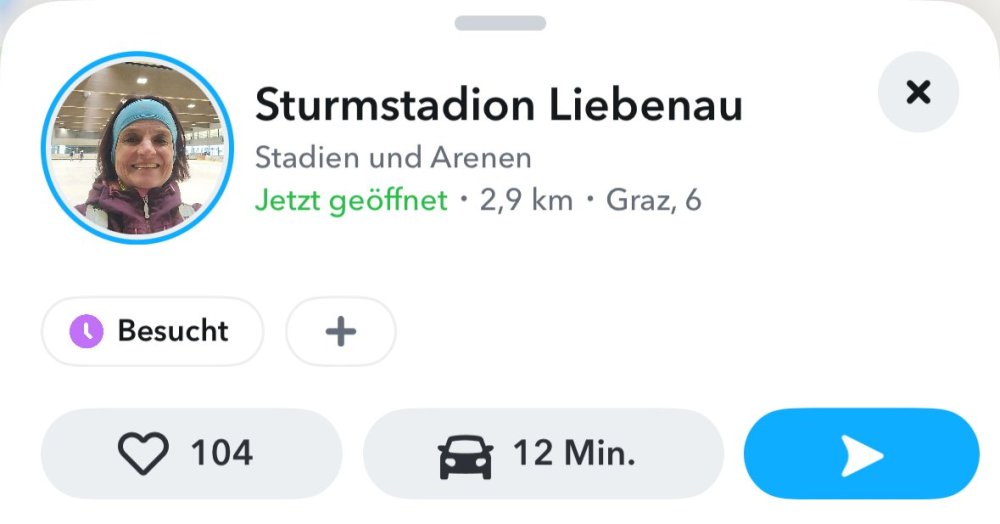Get 12 Min. driving directions
This screenshot has width=1000, height=524.
click(542, 454)
